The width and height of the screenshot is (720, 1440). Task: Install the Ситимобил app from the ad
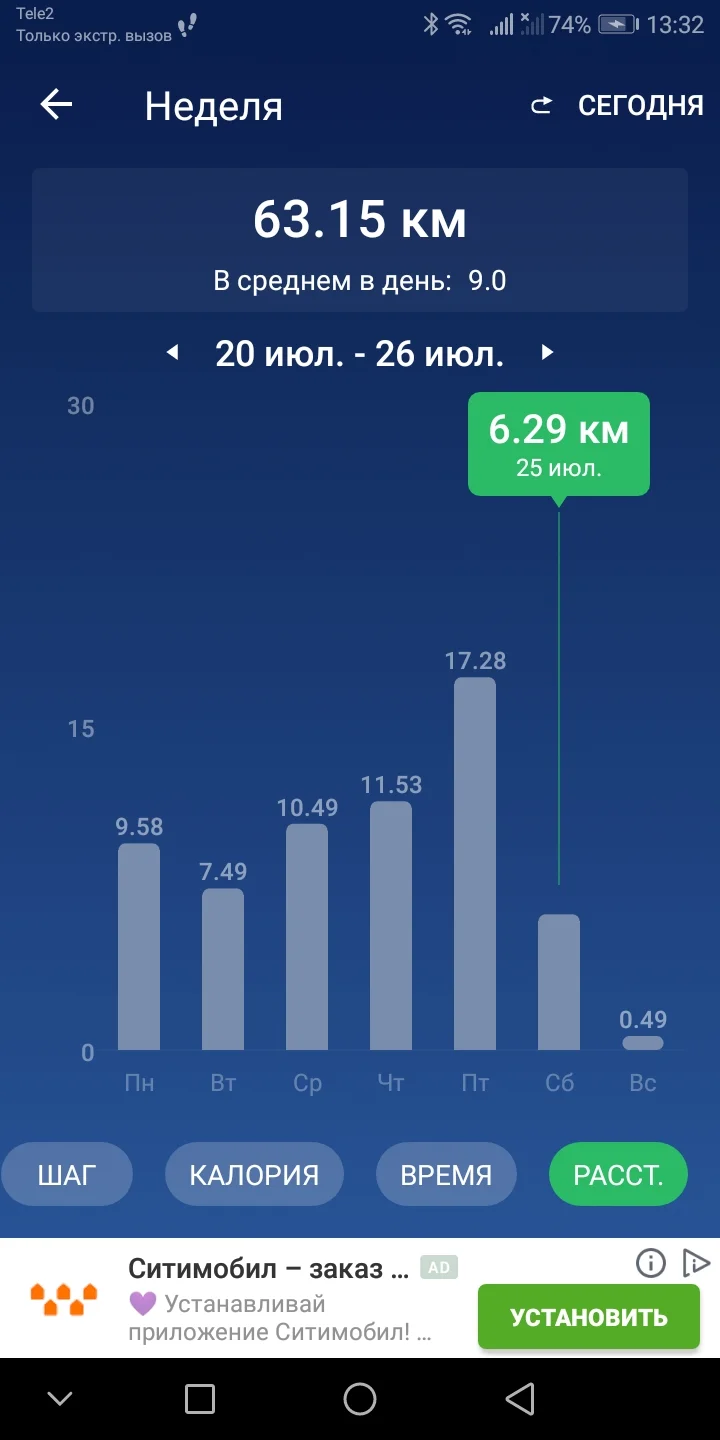coord(588,1317)
